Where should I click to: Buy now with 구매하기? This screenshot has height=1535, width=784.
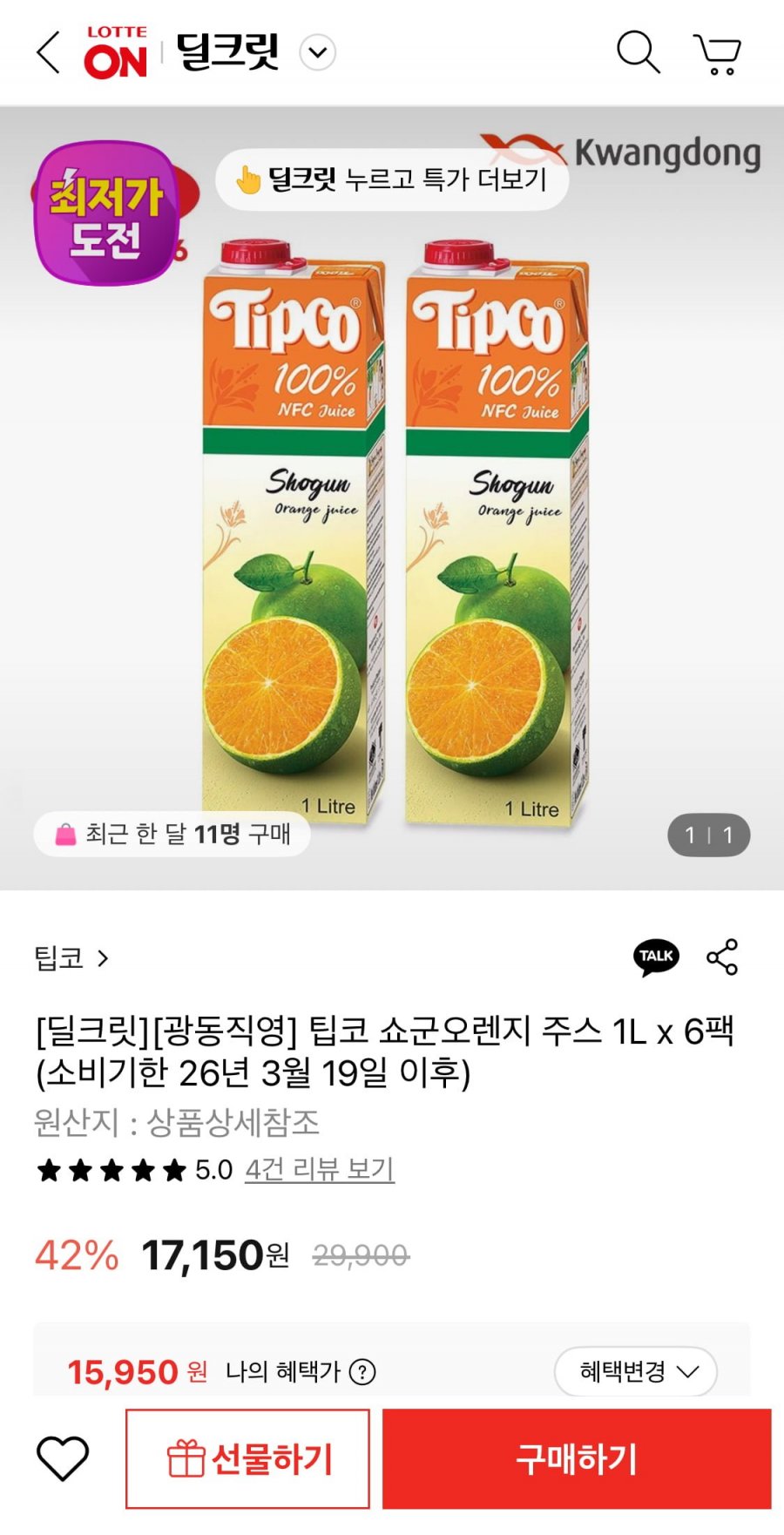pyautogui.click(x=577, y=1458)
